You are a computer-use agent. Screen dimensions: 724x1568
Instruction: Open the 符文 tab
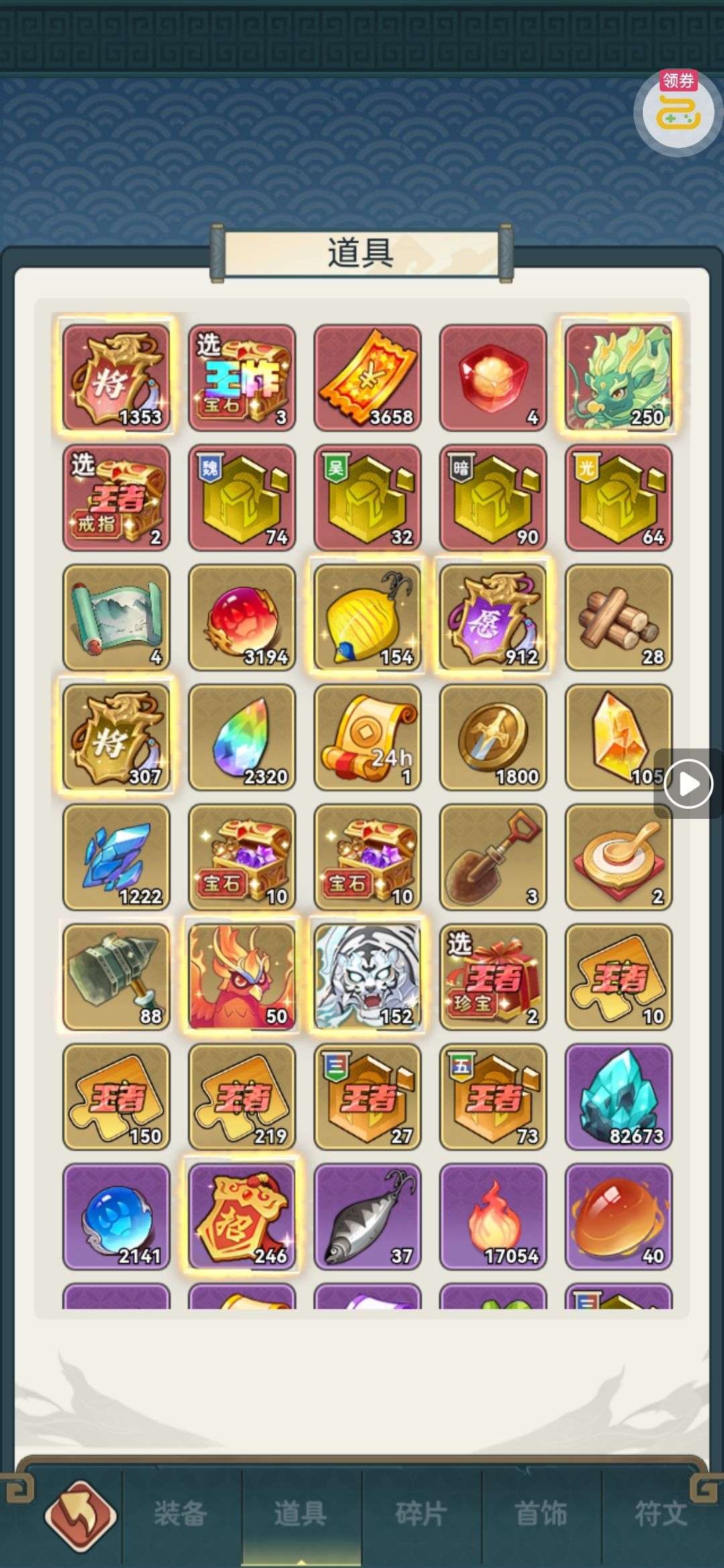pyautogui.click(x=660, y=1513)
